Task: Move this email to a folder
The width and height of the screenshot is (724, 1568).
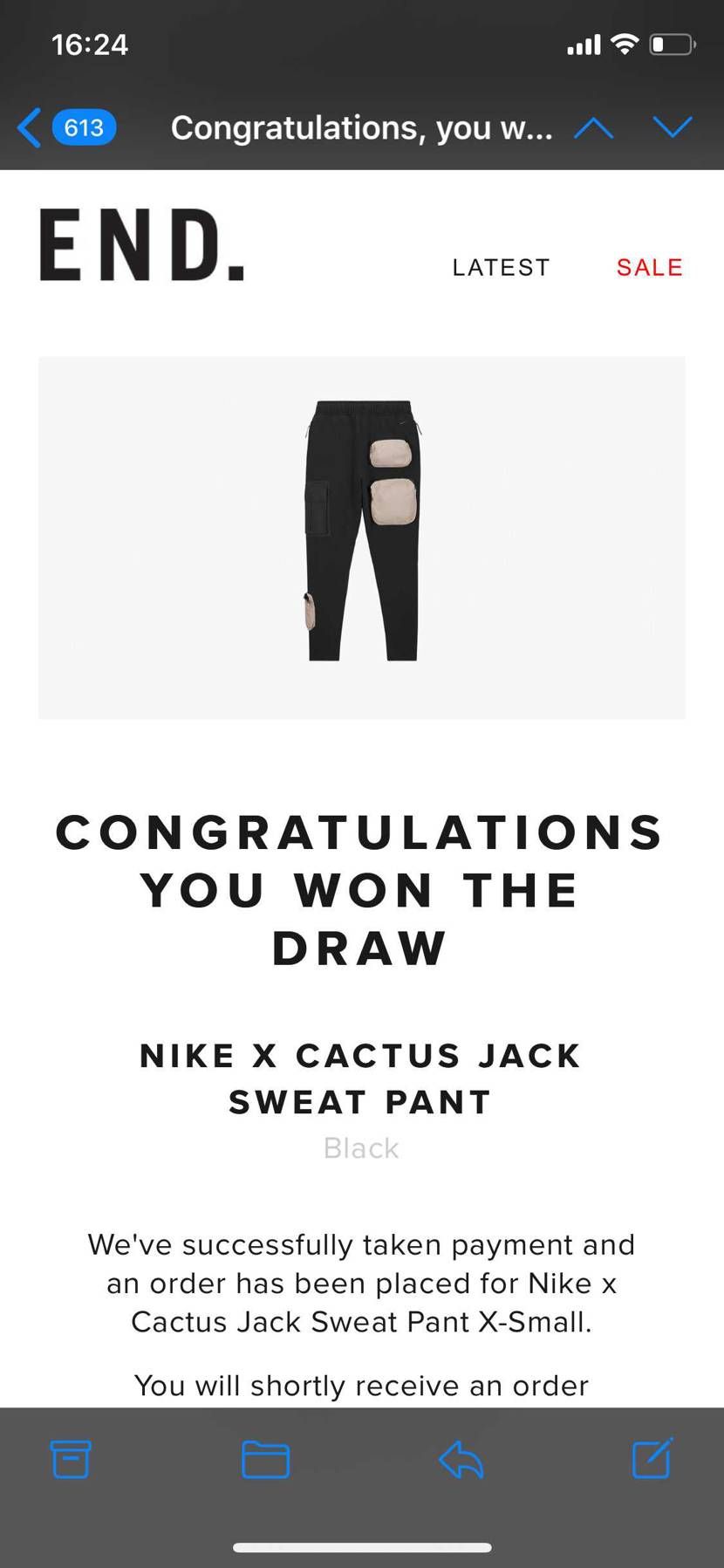Action: [265, 1459]
